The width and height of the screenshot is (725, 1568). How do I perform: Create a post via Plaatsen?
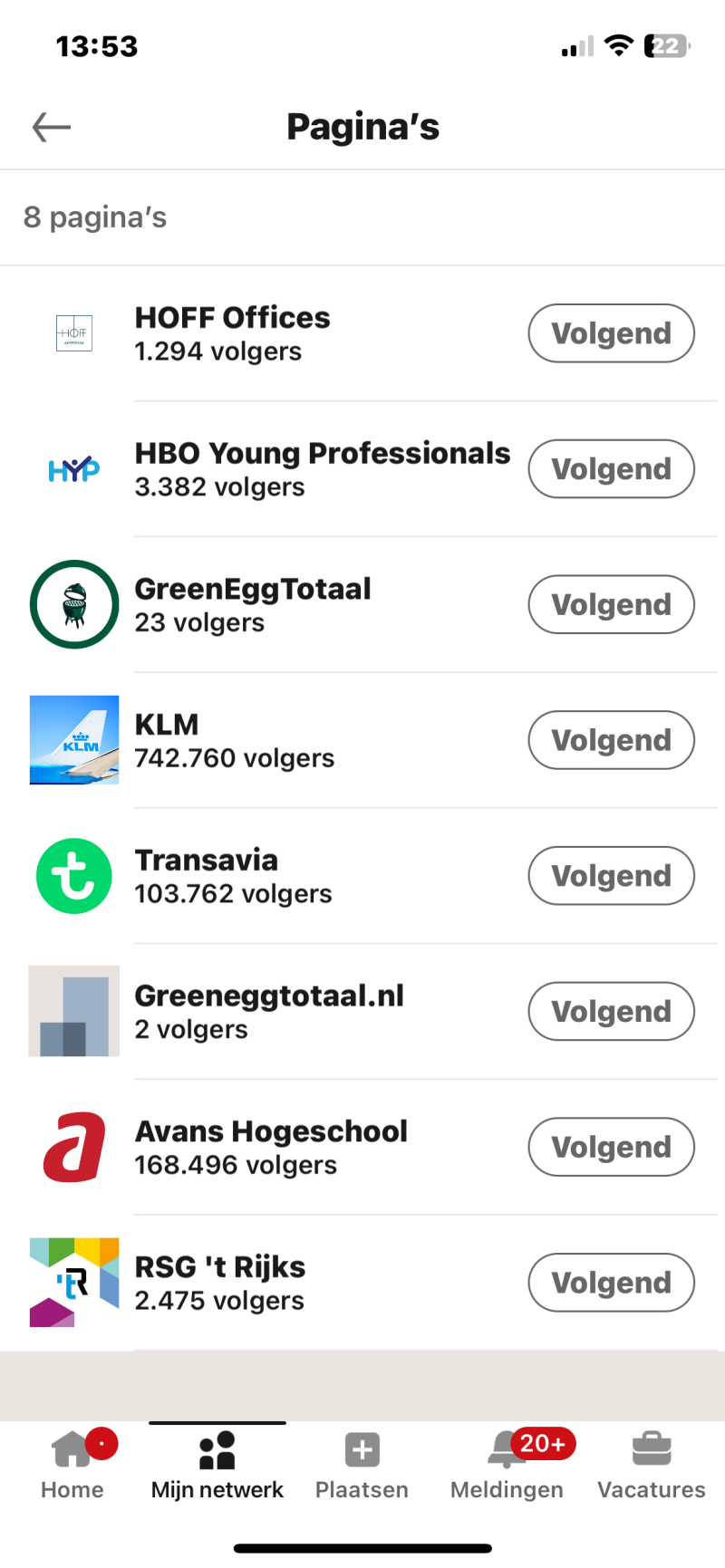pyautogui.click(x=362, y=1465)
